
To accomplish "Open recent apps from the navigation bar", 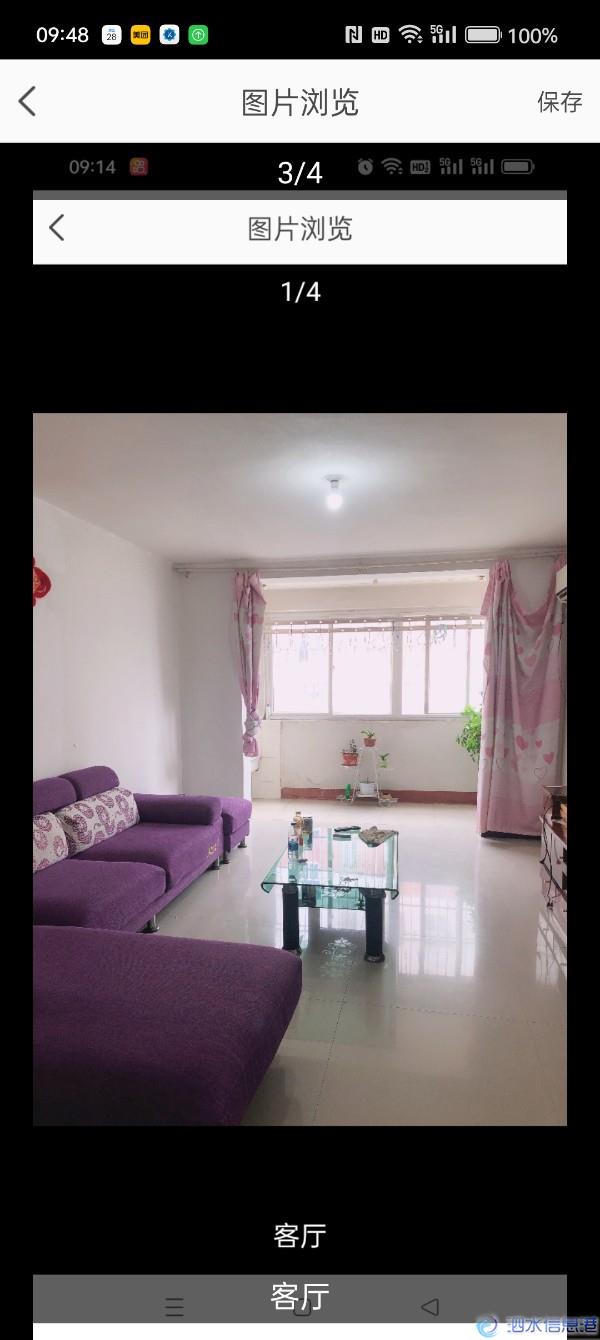I will click(174, 1306).
